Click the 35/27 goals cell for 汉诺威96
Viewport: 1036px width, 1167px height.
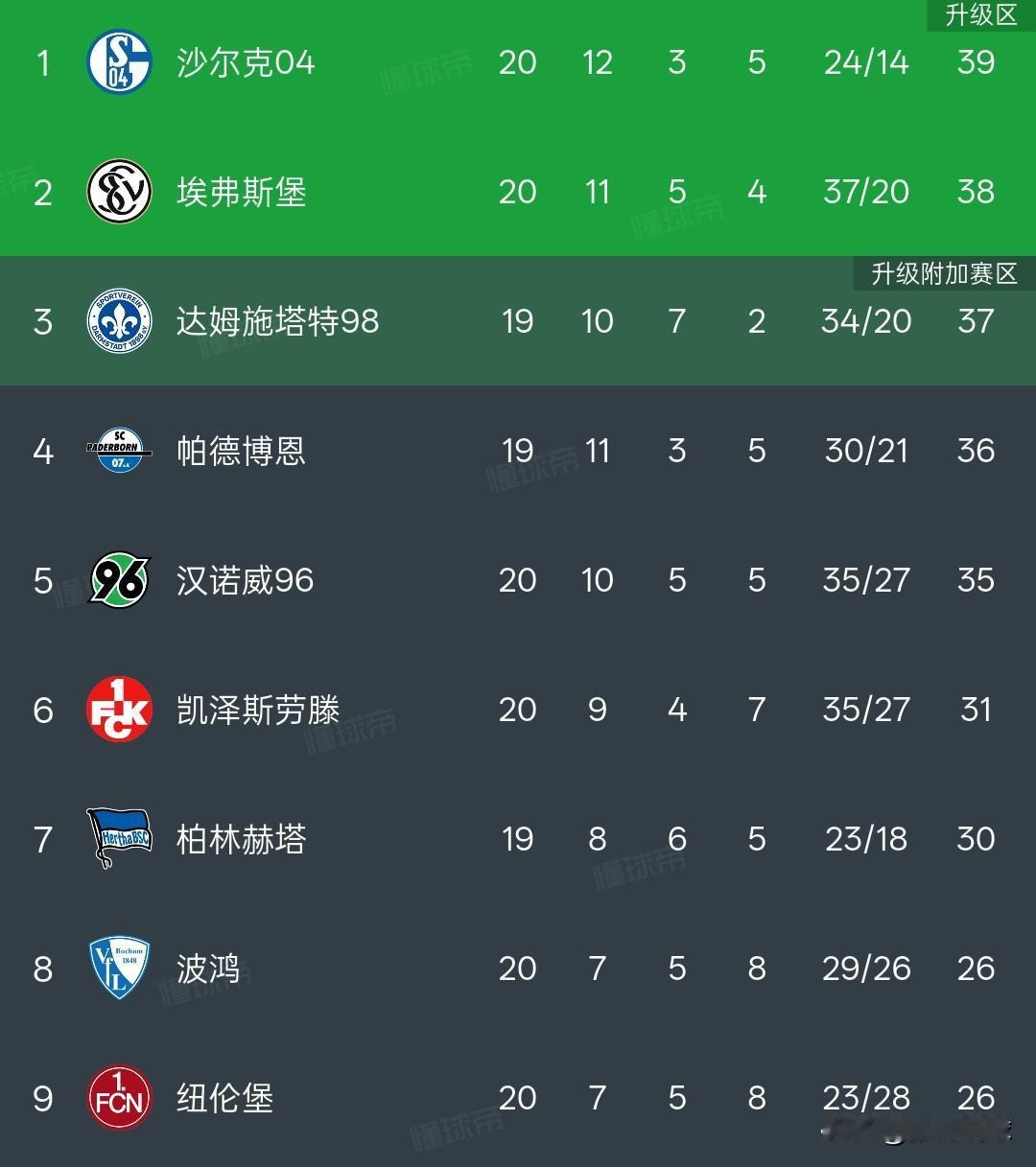pos(866,580)
